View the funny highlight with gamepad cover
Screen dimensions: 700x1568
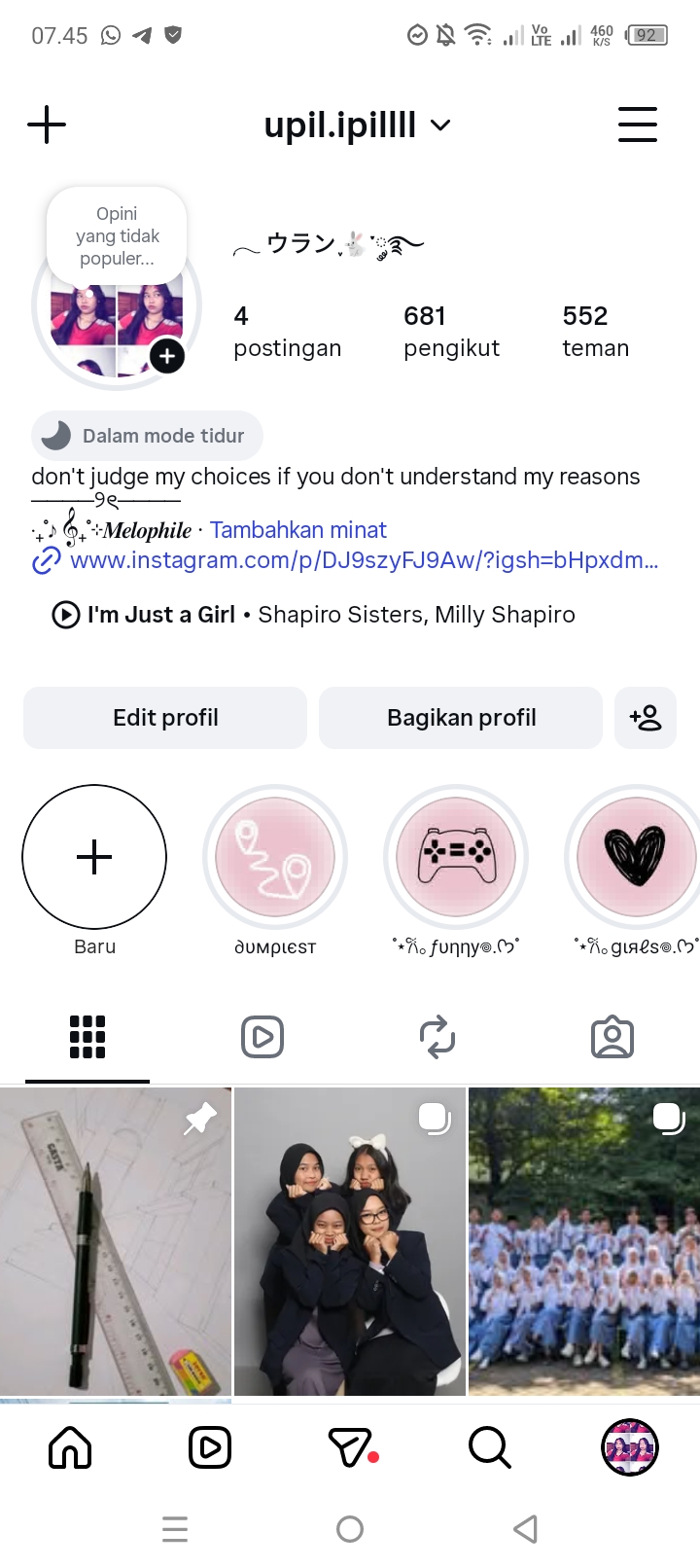pyautogui.click(x=456, y=858)
